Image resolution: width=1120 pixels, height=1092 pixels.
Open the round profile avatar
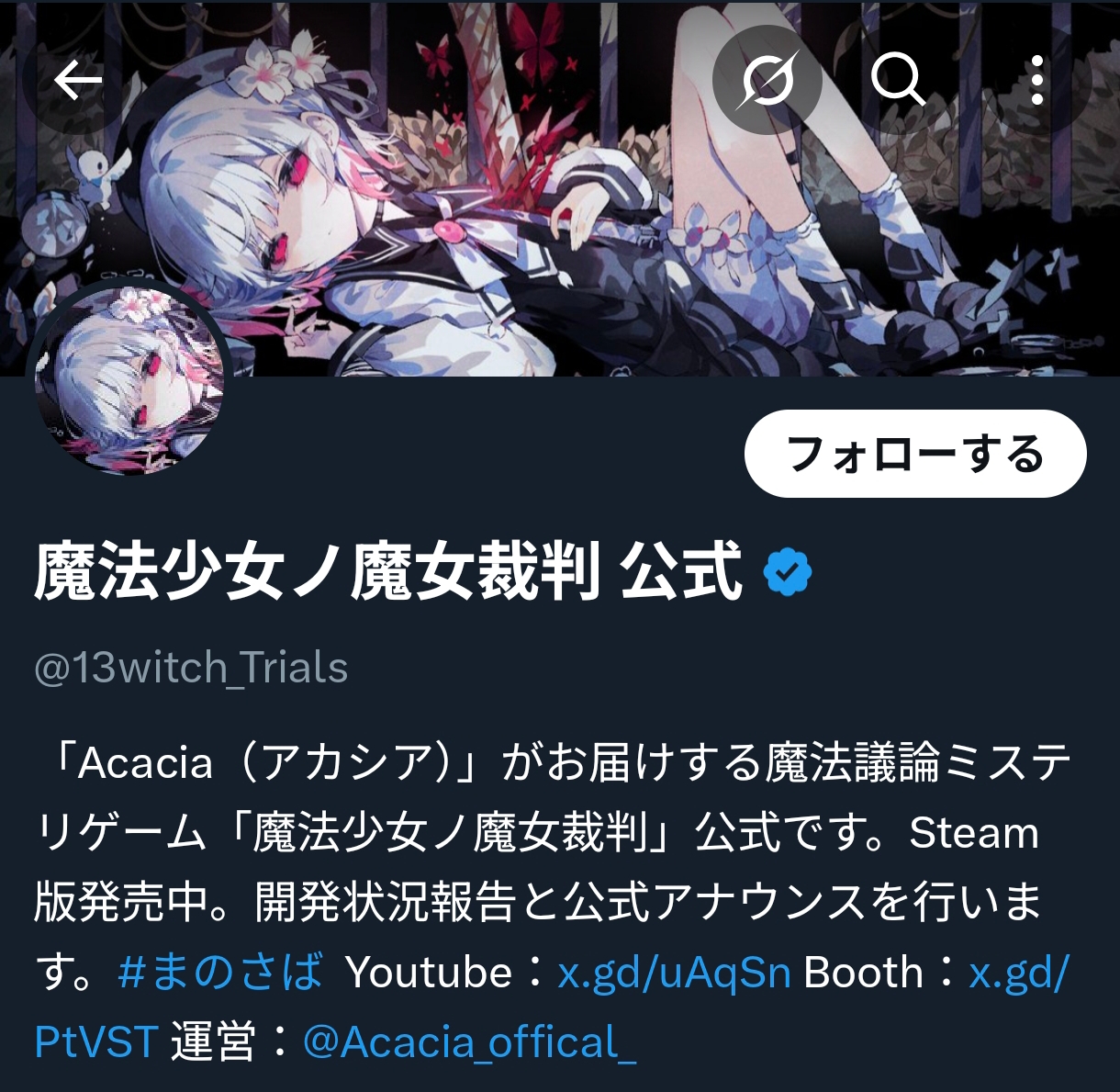(130, 380)
